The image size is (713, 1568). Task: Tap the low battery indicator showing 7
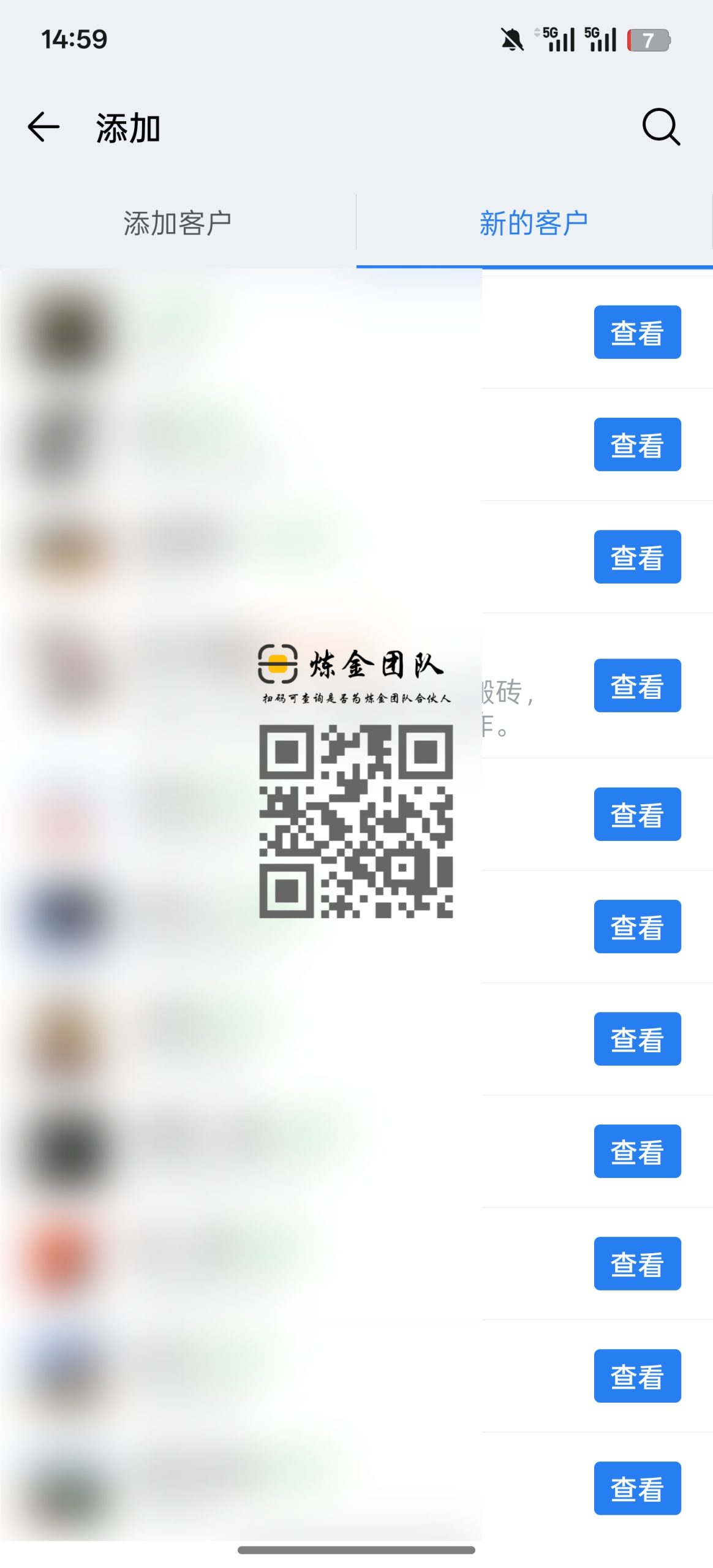pyautogui.click(x=647, y=39)
